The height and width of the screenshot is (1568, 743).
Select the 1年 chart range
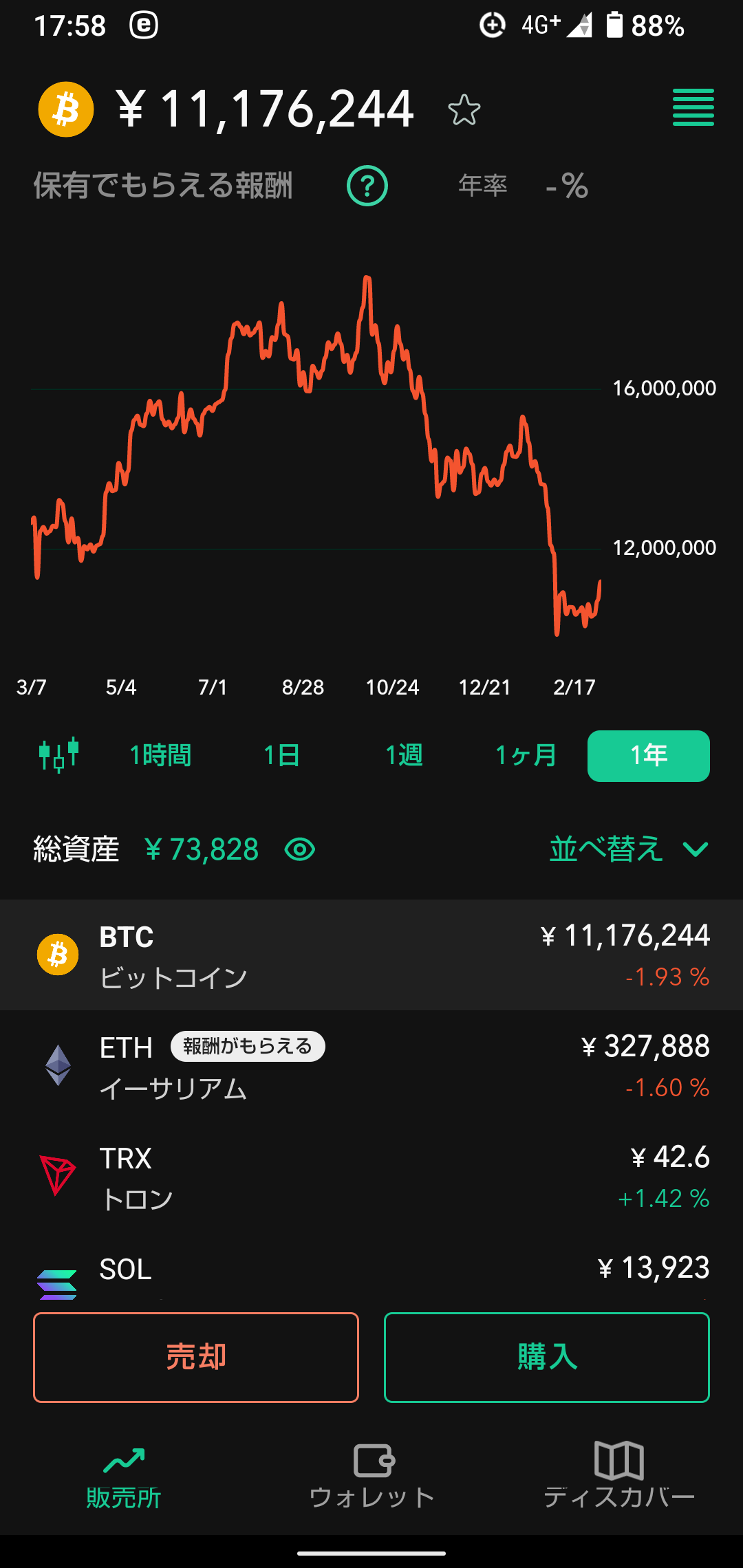point(648,755)
